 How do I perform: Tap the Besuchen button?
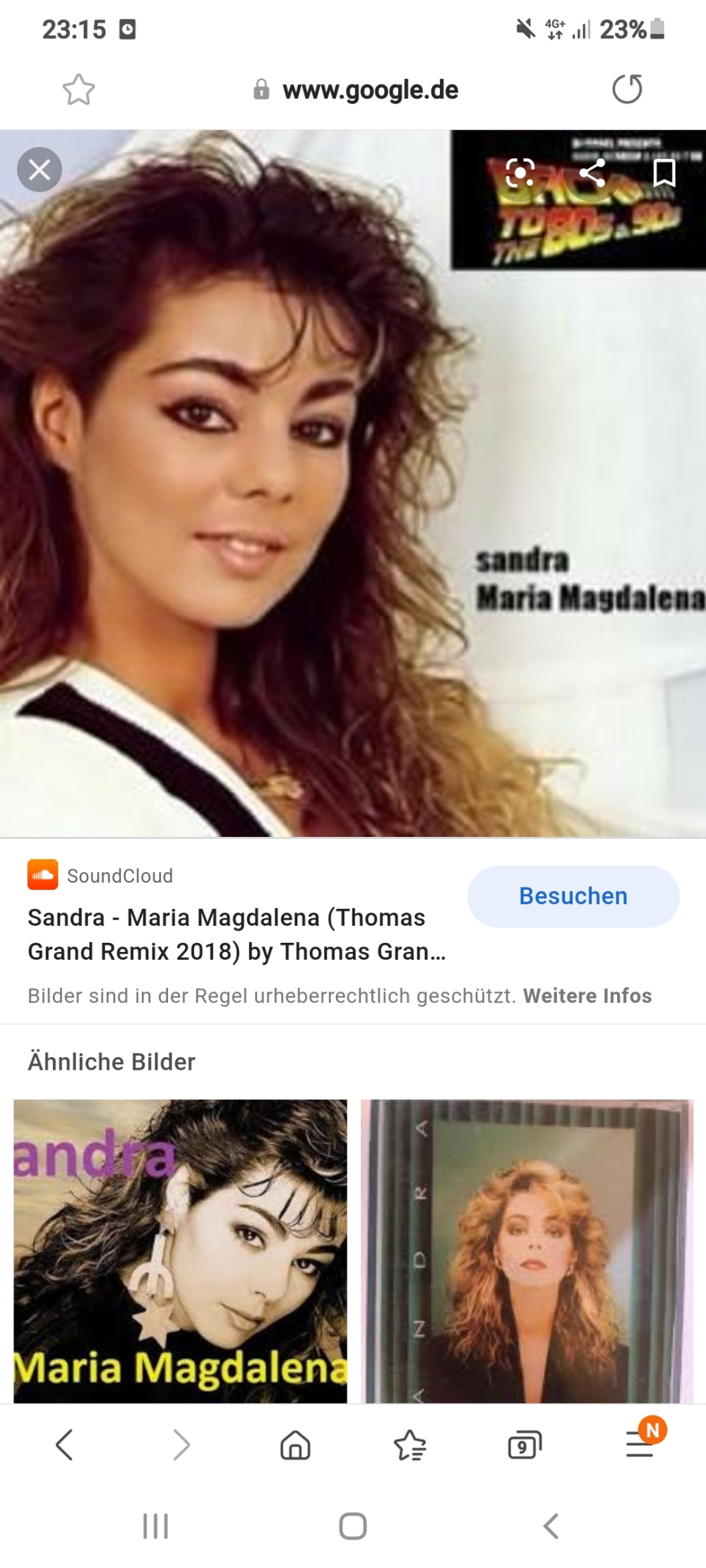click(x=573, y=896)
